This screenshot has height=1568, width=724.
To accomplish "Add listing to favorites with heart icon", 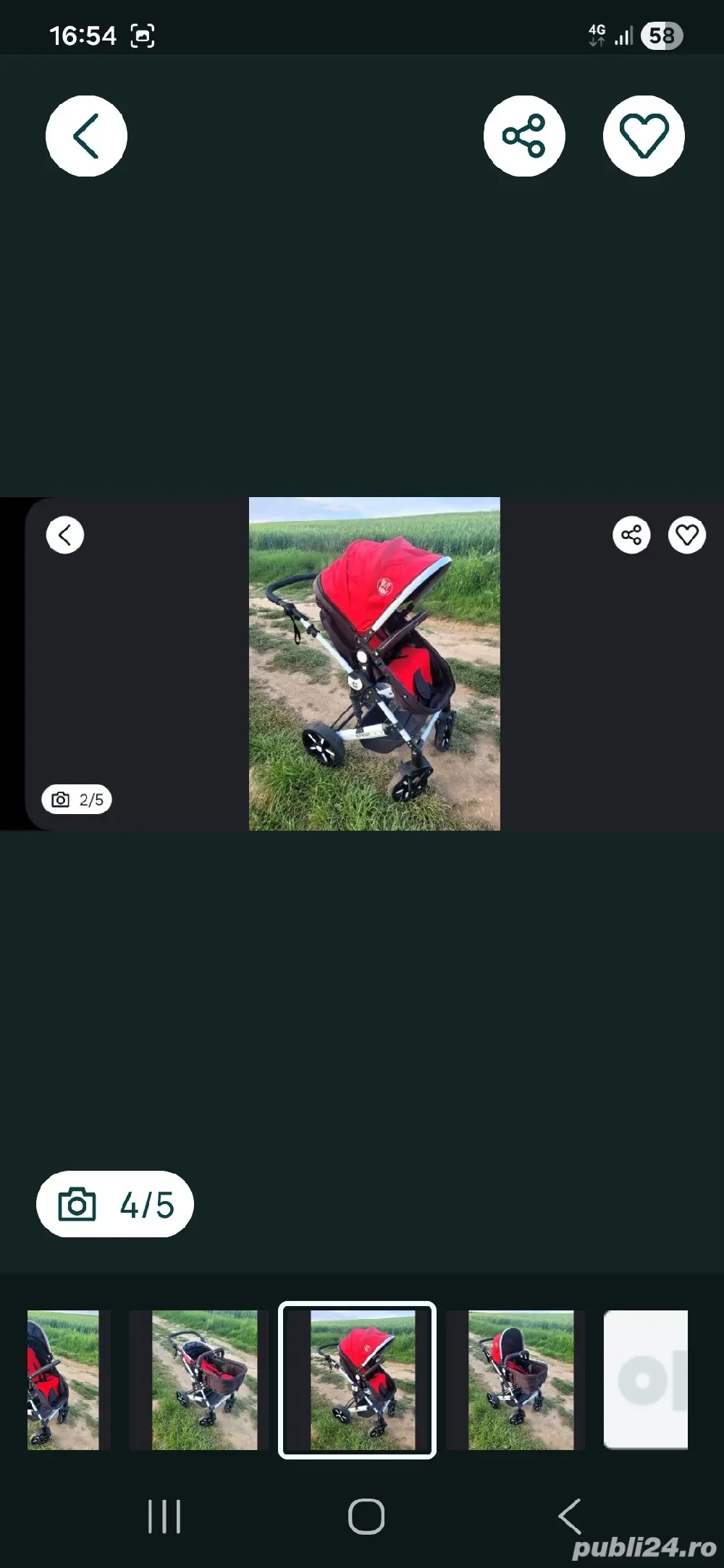I will (x=644, y=136).
